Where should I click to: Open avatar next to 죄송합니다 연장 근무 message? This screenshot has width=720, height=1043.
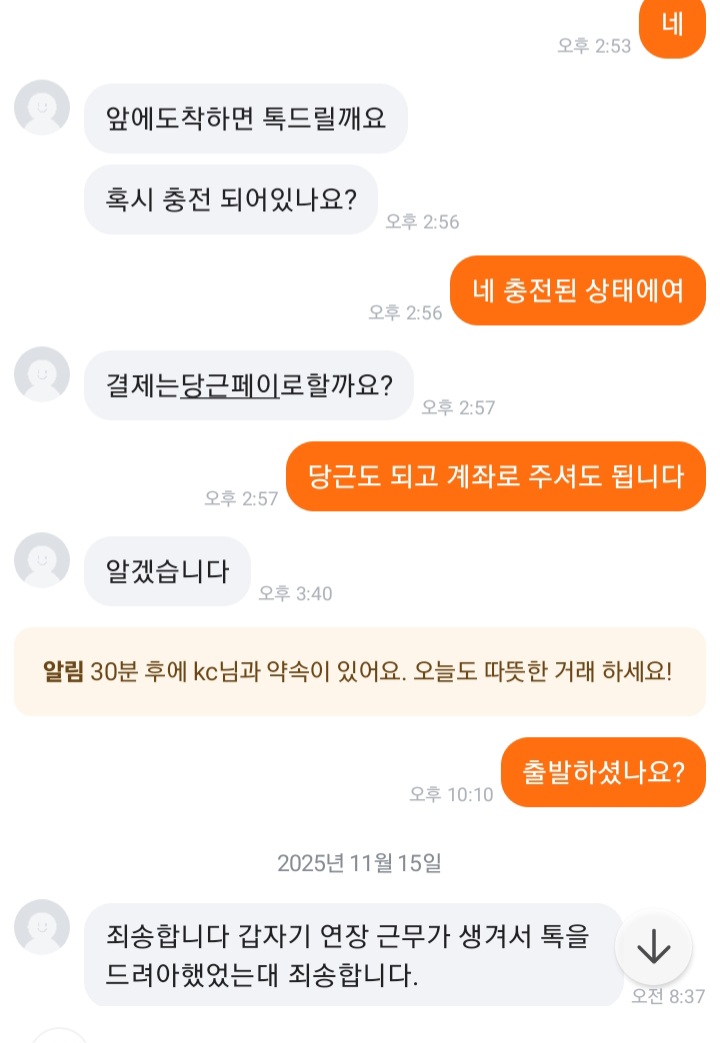click(x=42, y=927)
